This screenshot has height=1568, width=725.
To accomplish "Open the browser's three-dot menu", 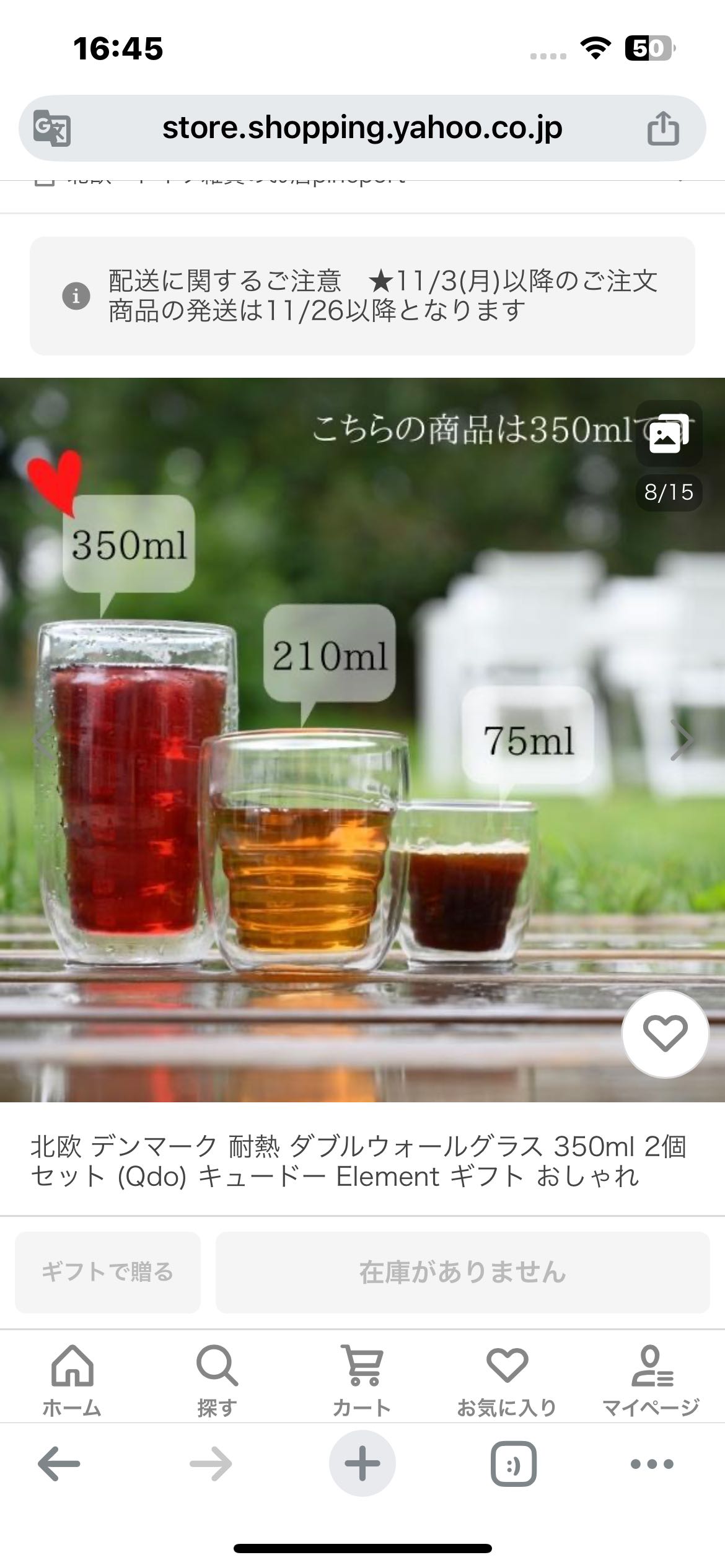I will [651, 1464].
